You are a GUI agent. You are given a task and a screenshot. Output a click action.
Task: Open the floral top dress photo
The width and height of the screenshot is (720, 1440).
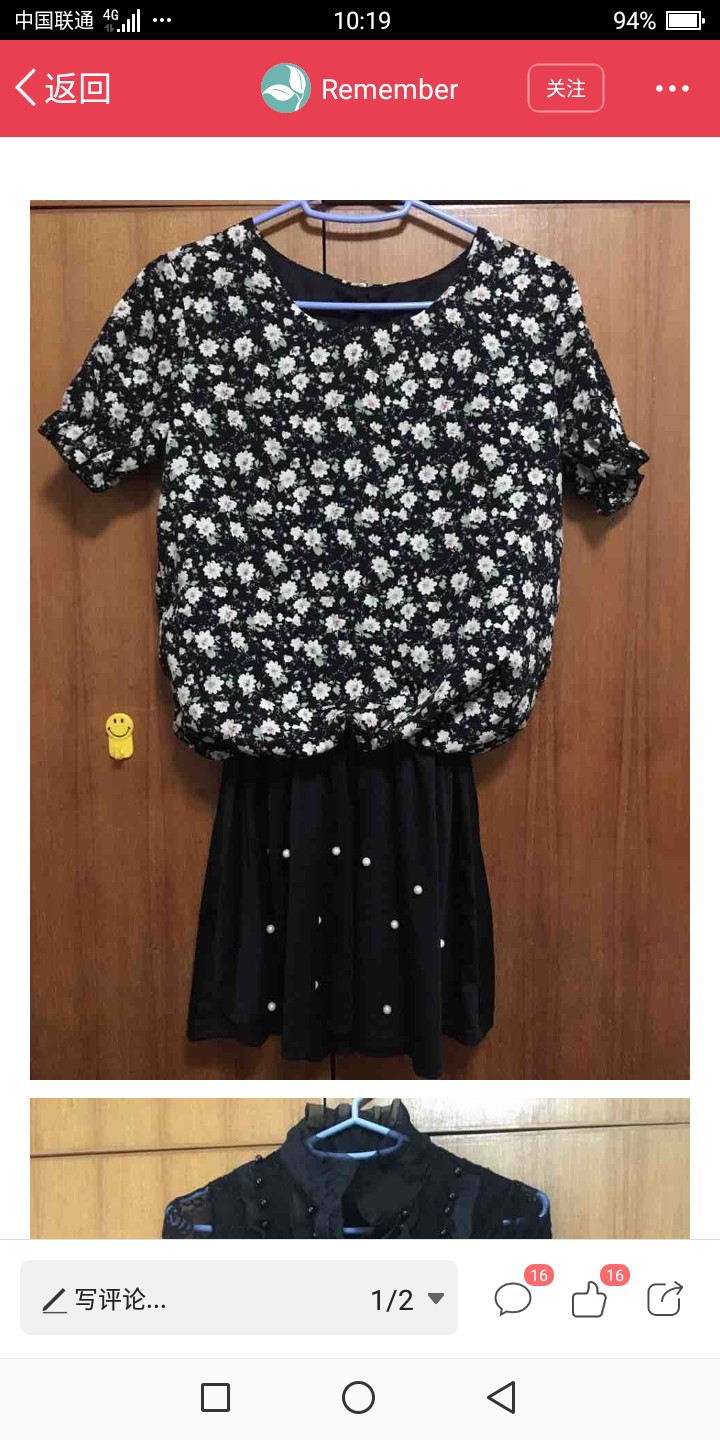point(360,640)
